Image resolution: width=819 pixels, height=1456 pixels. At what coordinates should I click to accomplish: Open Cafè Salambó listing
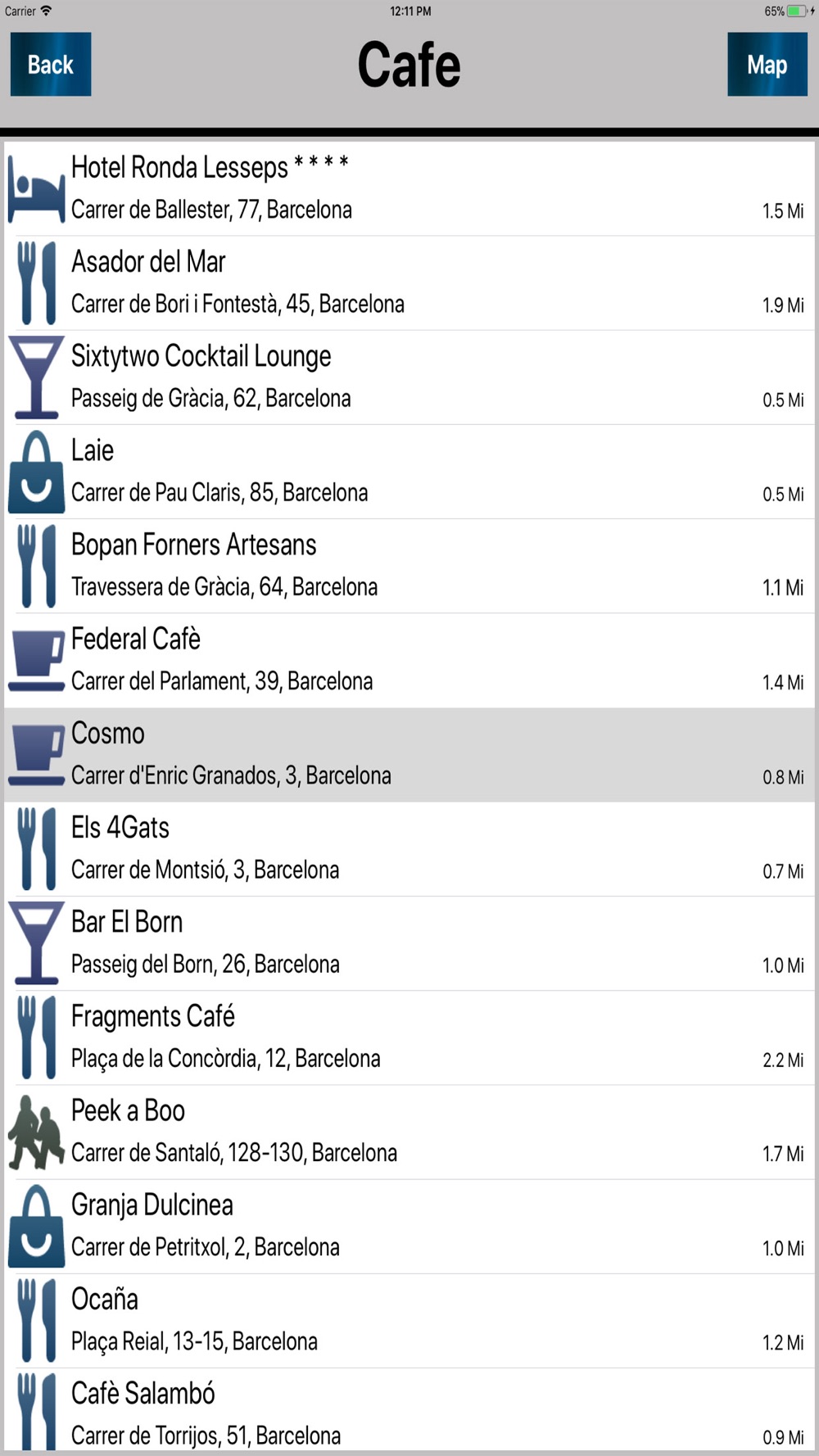409,1409
